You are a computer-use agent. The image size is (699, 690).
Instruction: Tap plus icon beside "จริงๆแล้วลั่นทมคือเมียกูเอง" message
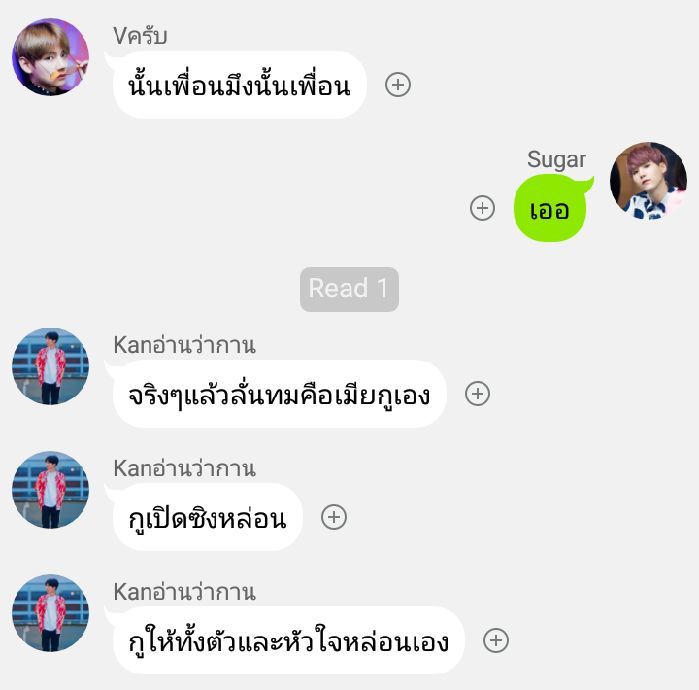click(x=478, y=394)
